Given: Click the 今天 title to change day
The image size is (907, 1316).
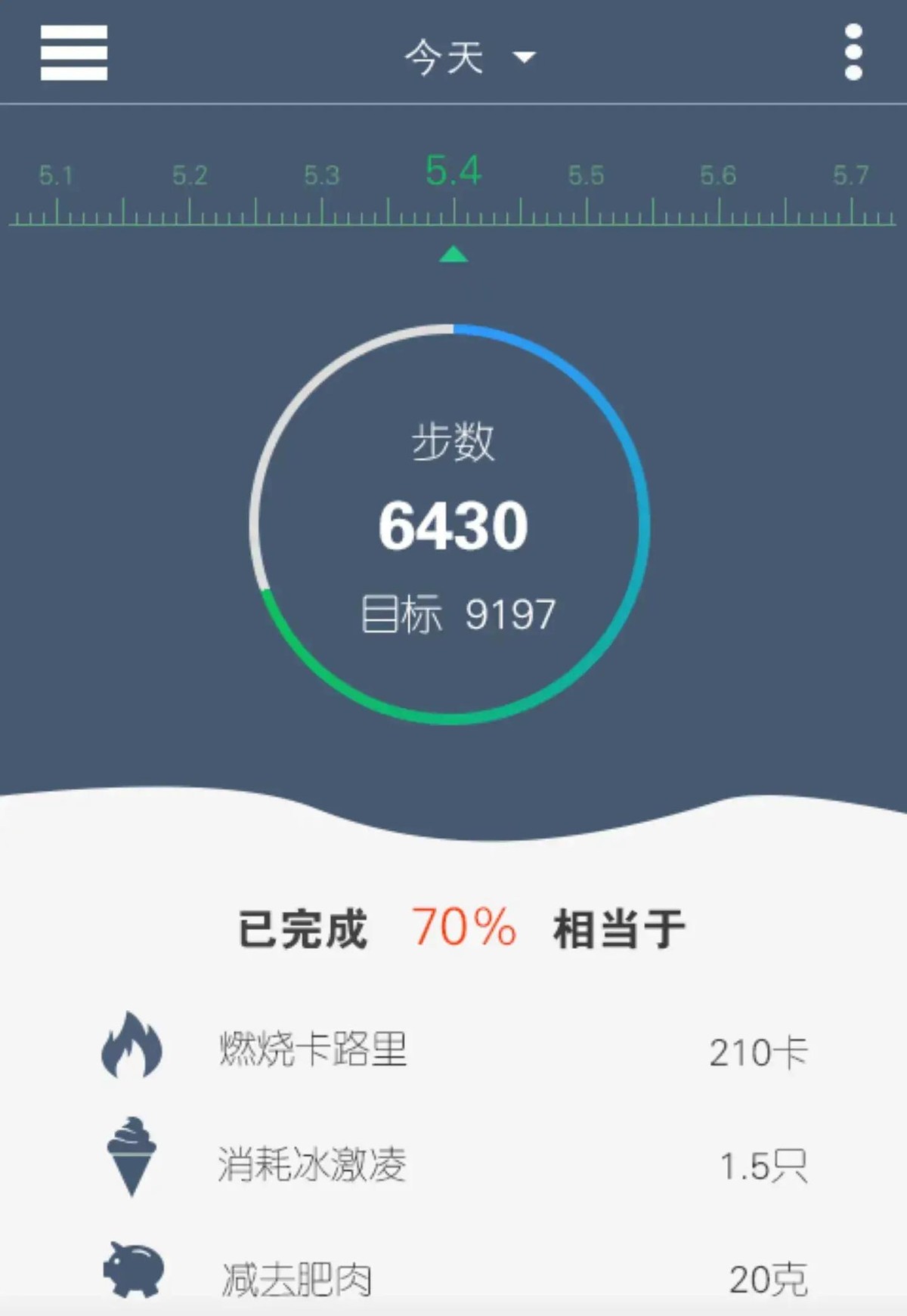Looking at the screenshot, I should tap(442, 55).
